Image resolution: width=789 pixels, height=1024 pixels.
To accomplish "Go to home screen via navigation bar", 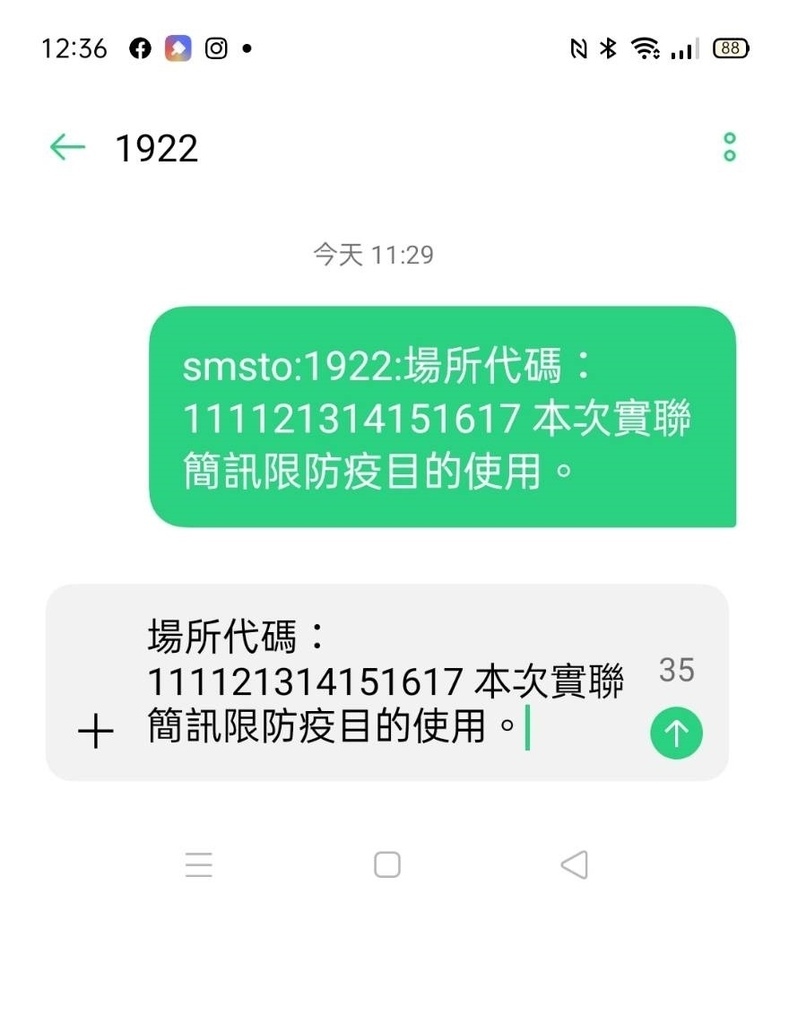I will 387,864.
